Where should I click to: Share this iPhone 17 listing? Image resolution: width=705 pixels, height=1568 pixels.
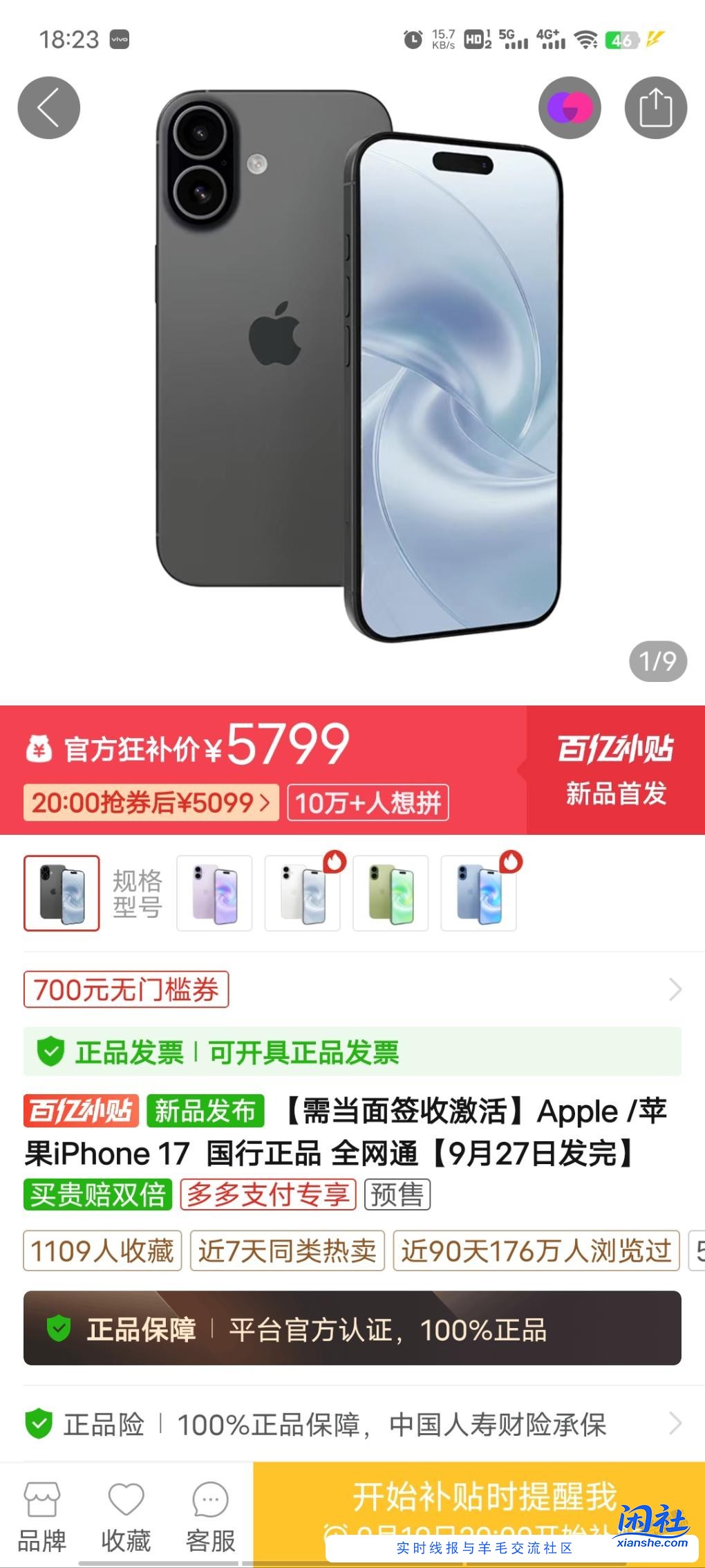coord(655,108)
